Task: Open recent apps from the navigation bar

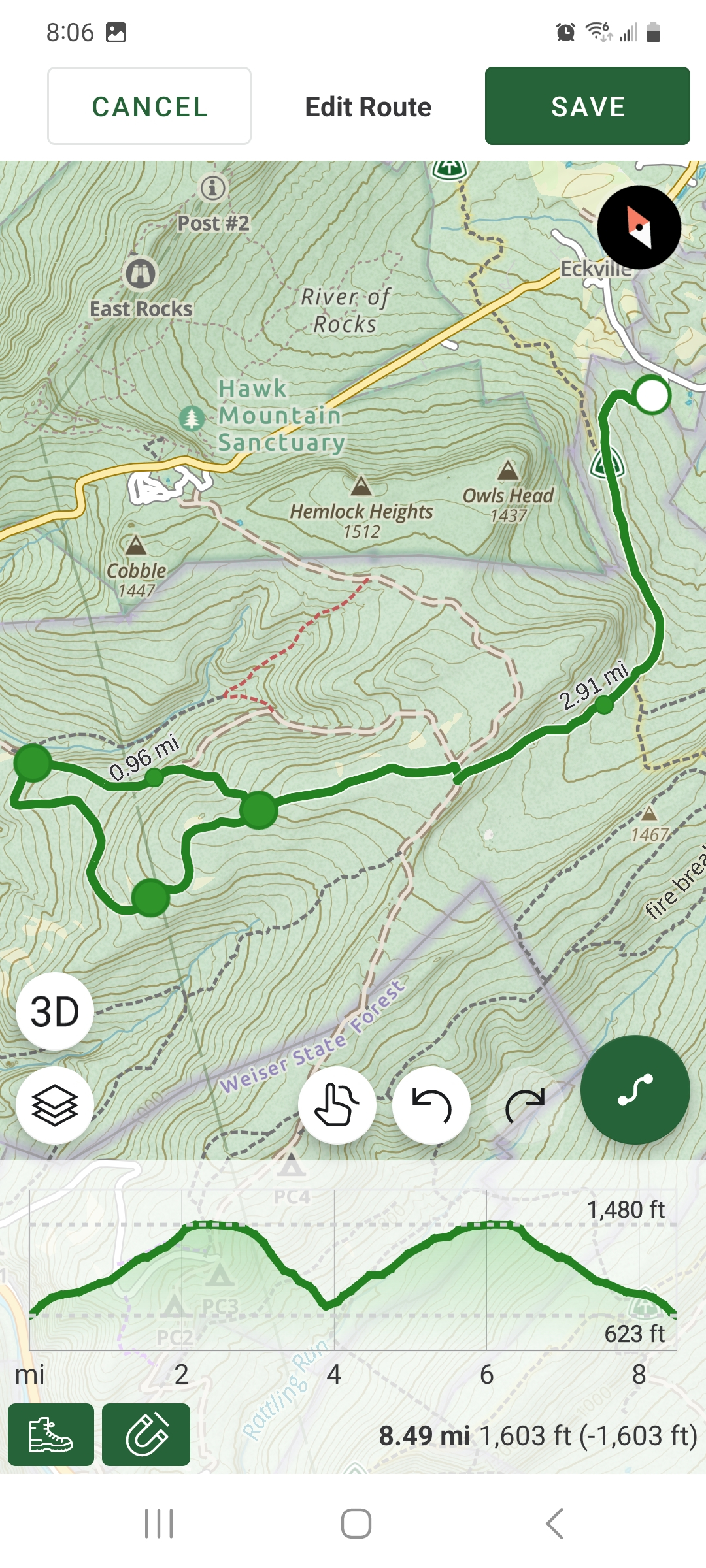Action: coord(159,1524)
